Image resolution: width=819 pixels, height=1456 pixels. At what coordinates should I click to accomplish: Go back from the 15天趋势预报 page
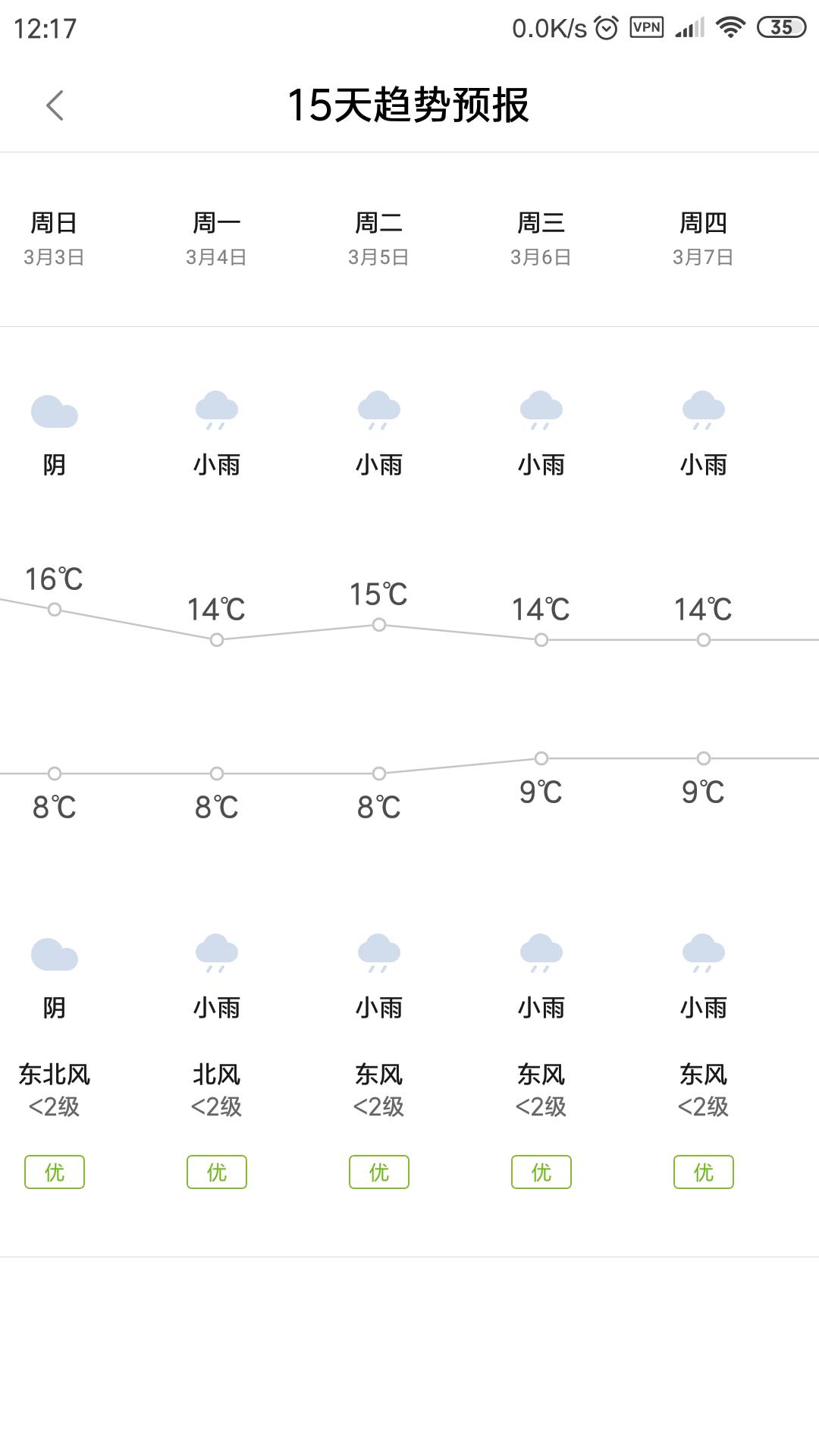tap(55, 105)
